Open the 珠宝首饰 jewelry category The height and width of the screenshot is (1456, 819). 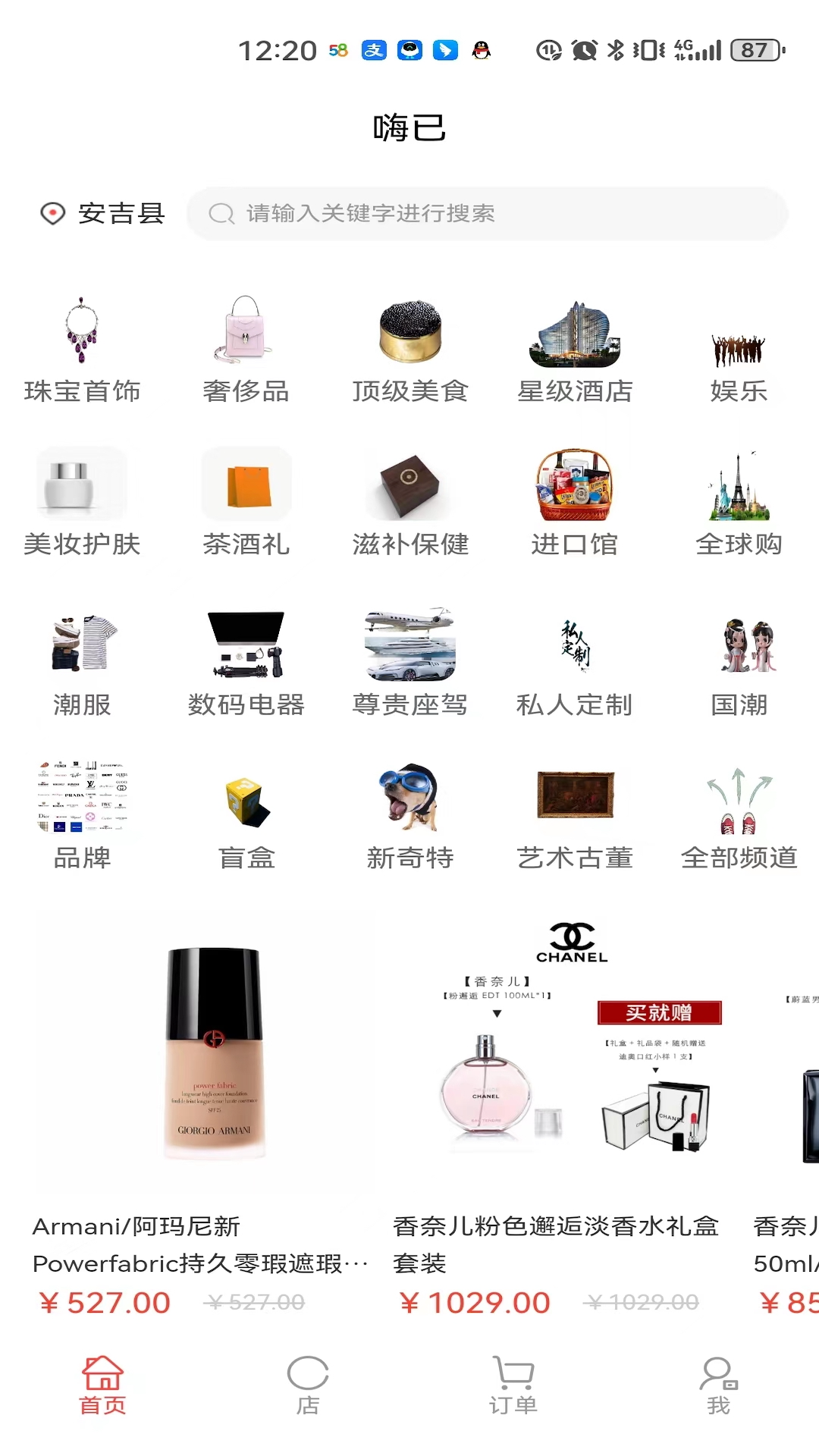82,349
